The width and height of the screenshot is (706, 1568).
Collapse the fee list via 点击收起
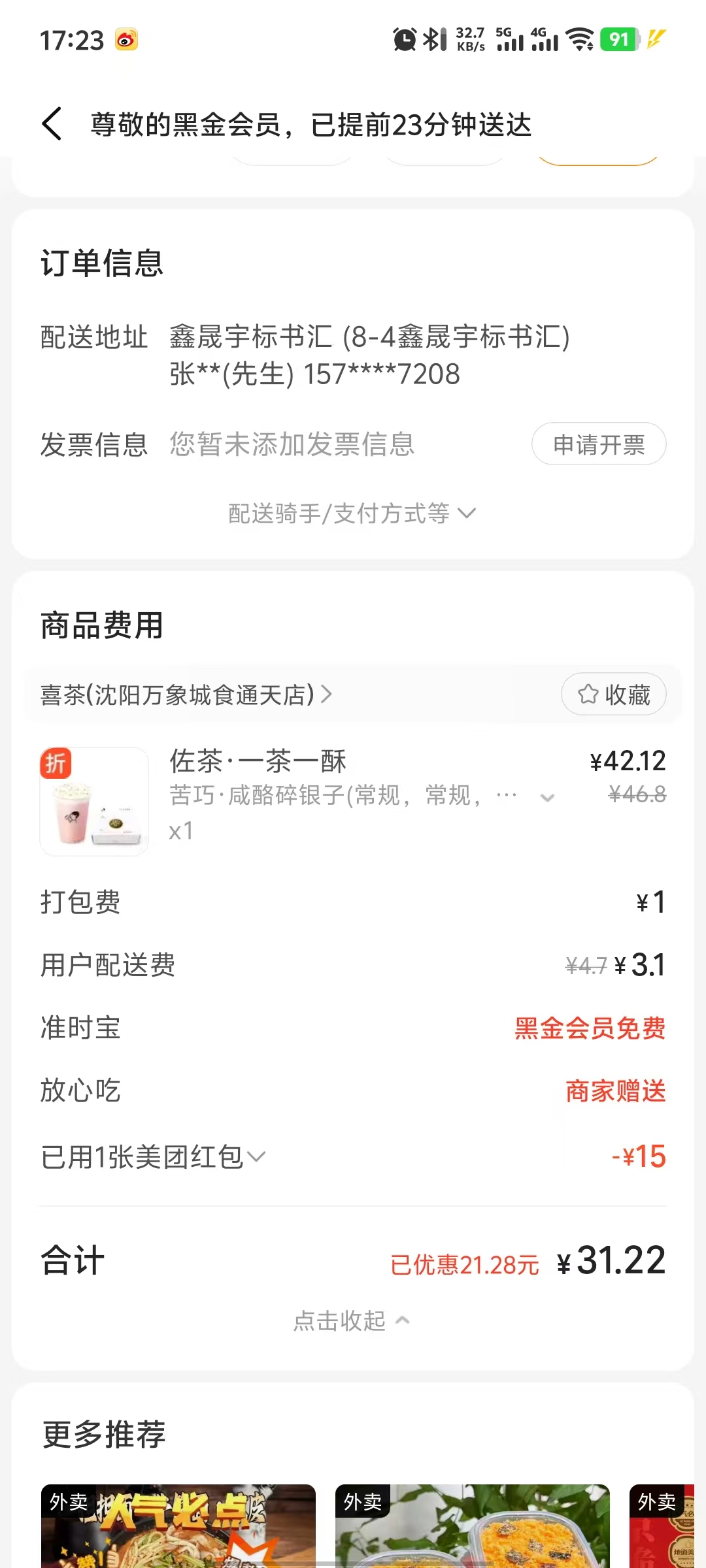click(x=352, y=1321)
